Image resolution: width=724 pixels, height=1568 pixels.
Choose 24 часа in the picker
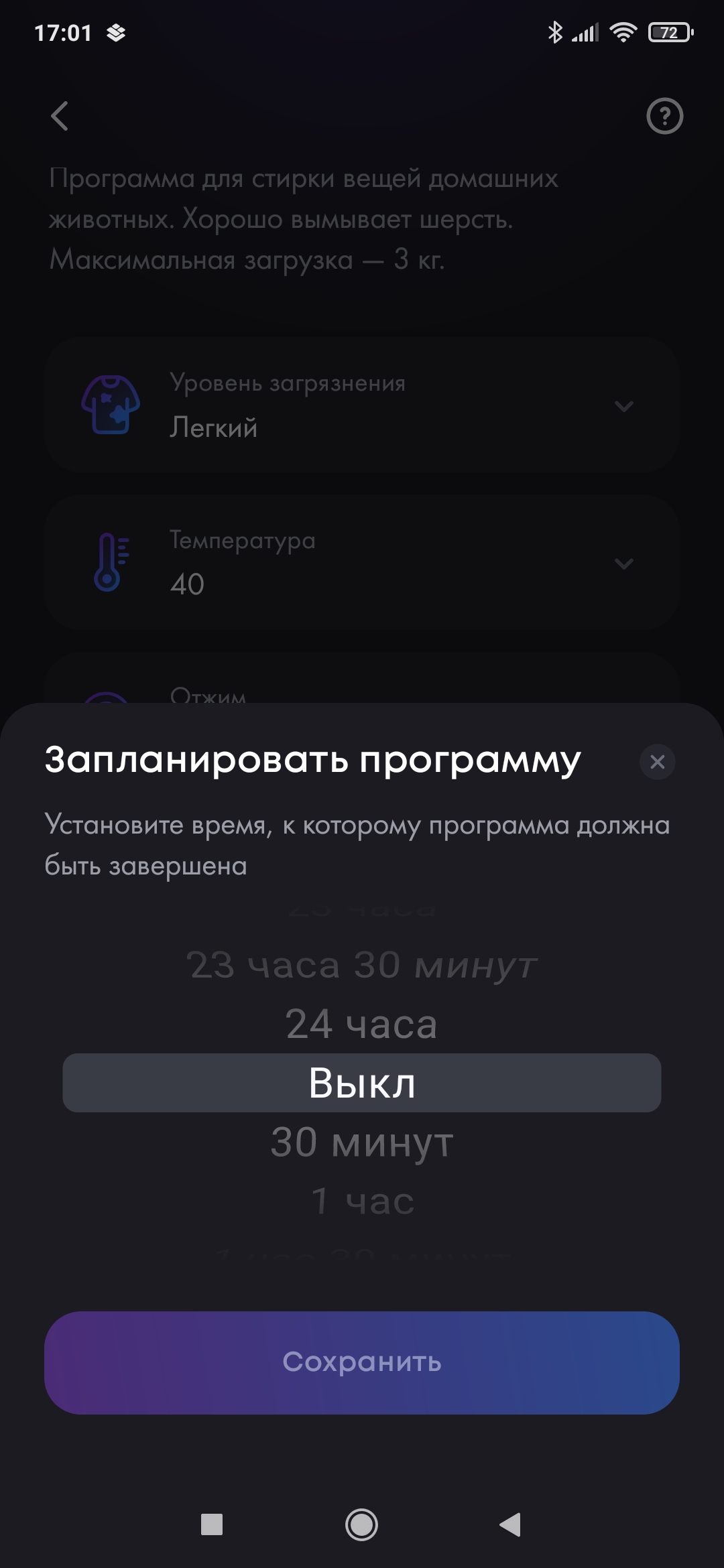[x=362, y=1025]
